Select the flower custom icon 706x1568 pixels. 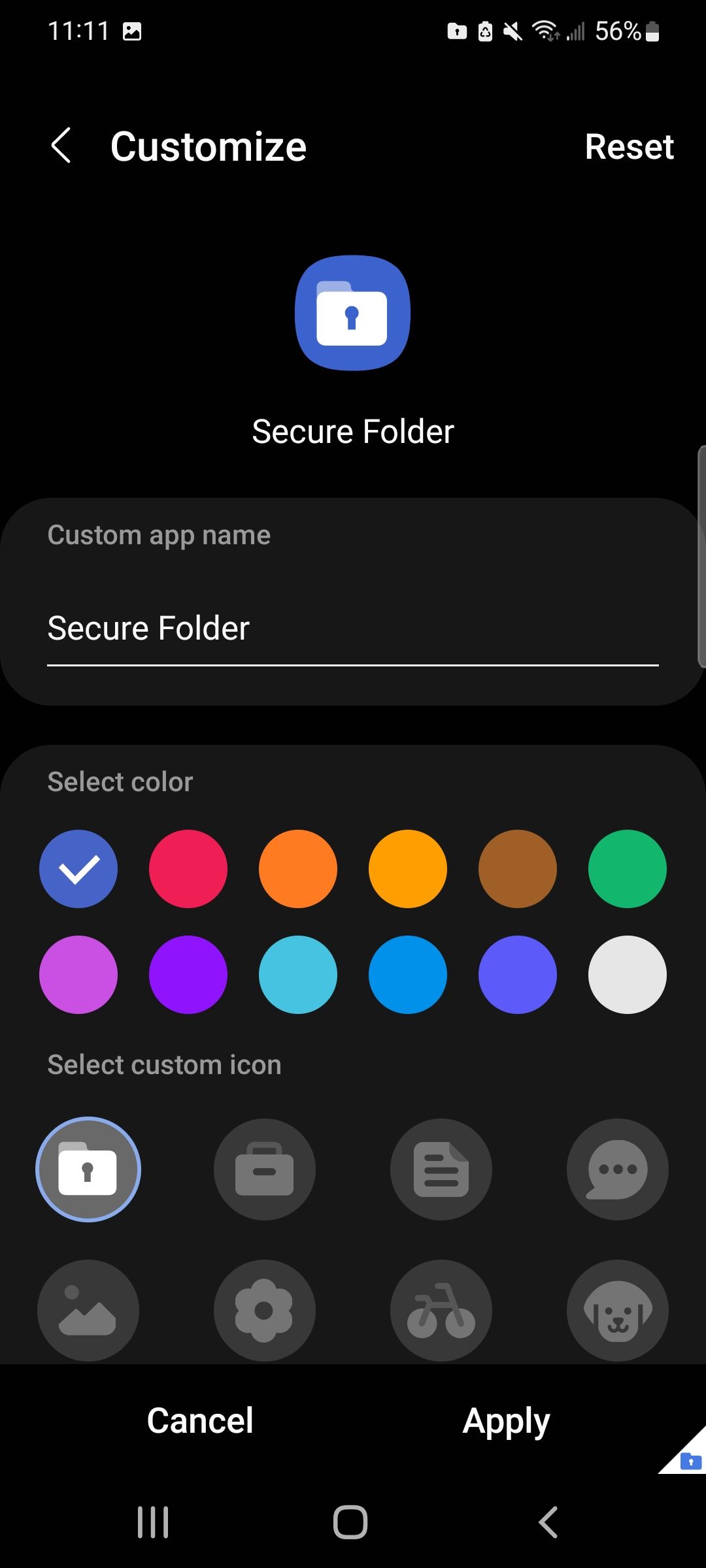click(x=265, y=1311)
